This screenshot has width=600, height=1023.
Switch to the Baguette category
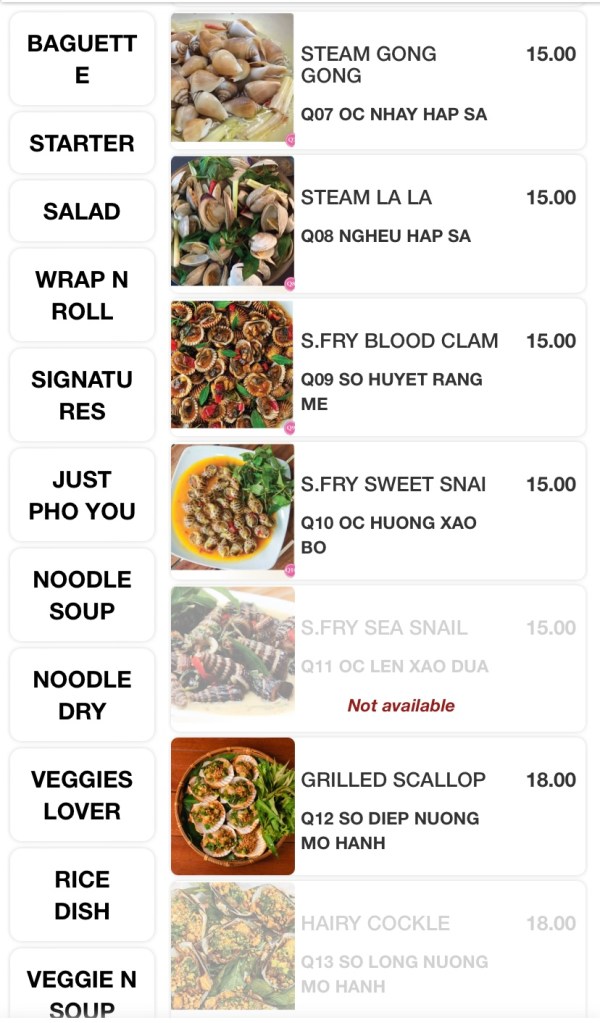pyautogui.click(x=82, y=59)
